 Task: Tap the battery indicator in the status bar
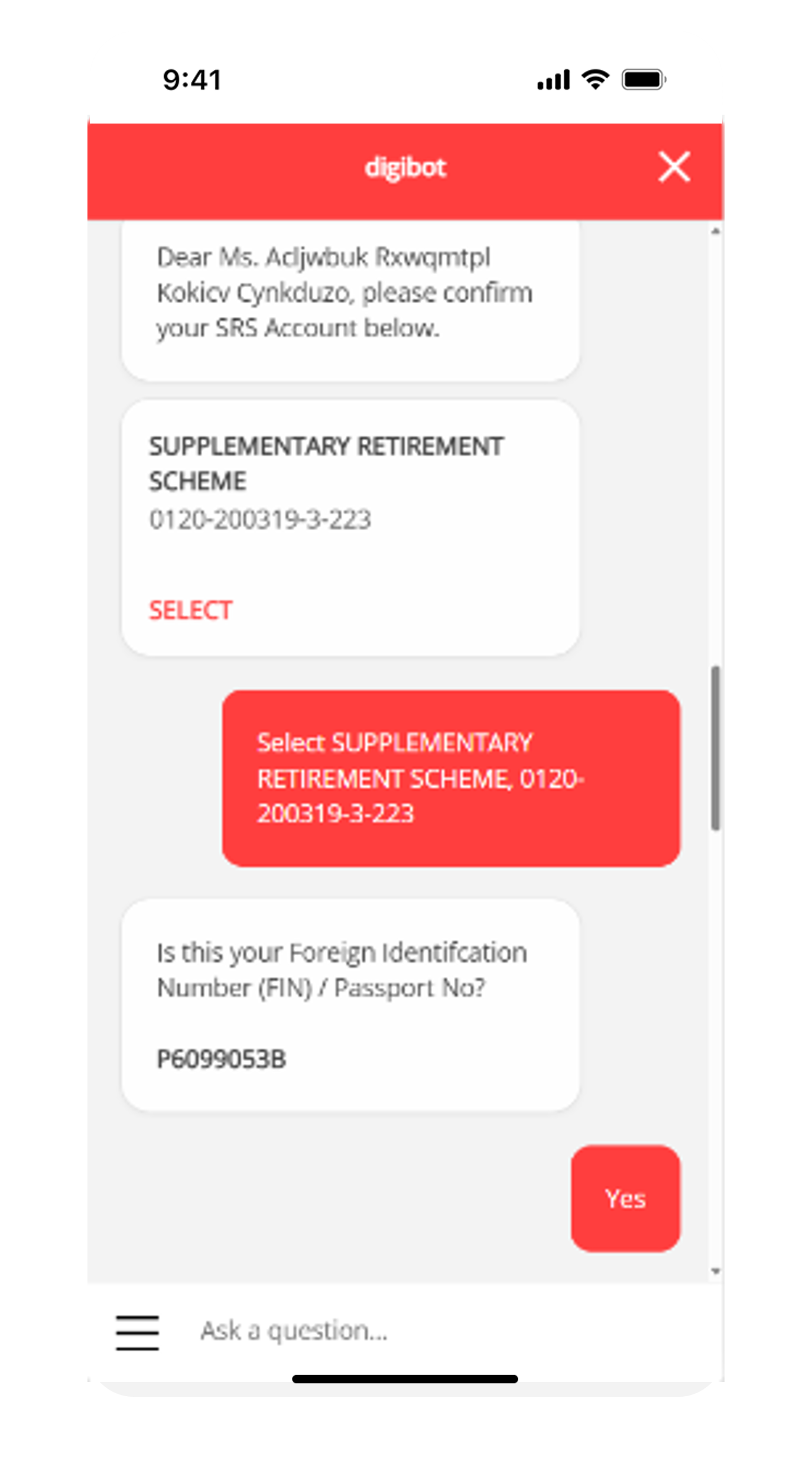click(644, 80)
